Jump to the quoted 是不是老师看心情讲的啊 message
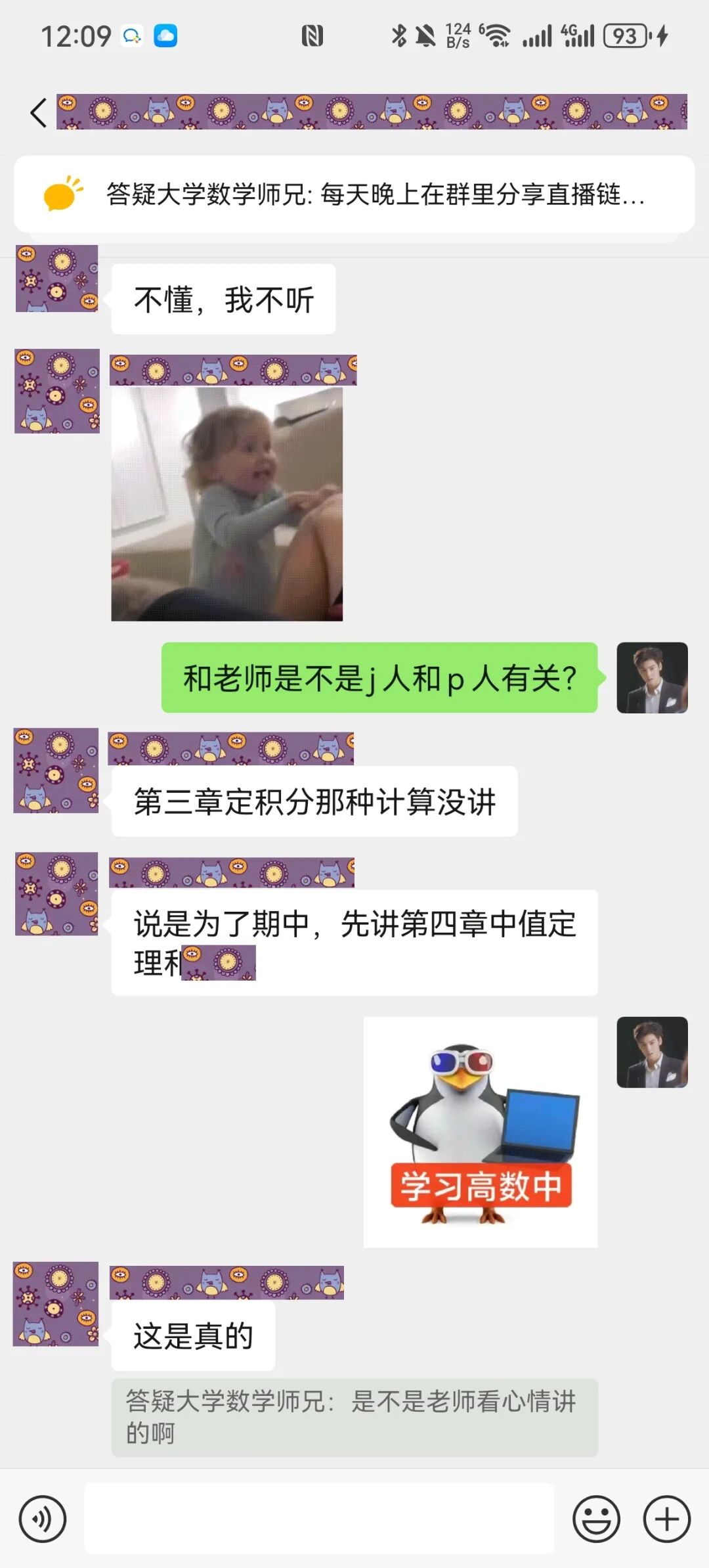 point(354,1417)
